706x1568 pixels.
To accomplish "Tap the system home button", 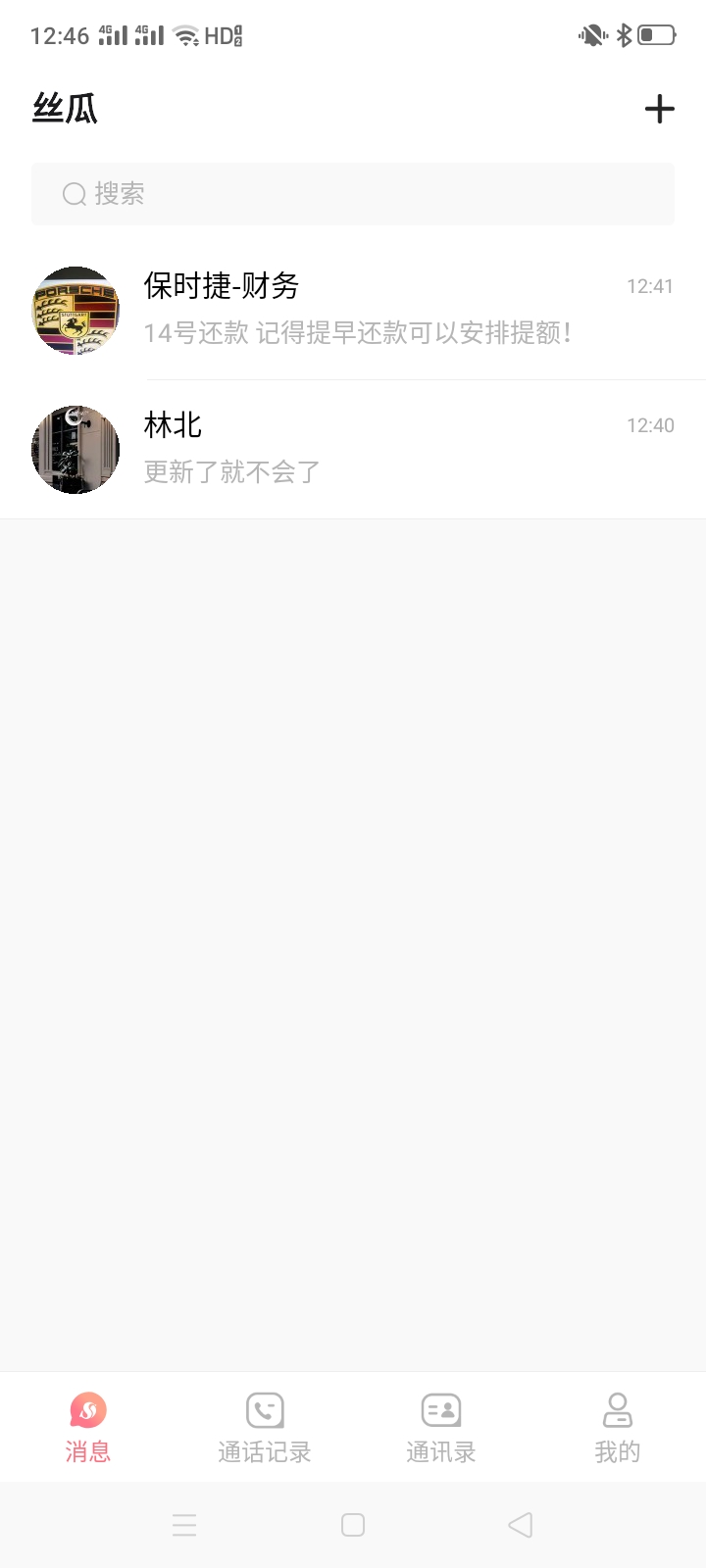I will coord(353,1525).
